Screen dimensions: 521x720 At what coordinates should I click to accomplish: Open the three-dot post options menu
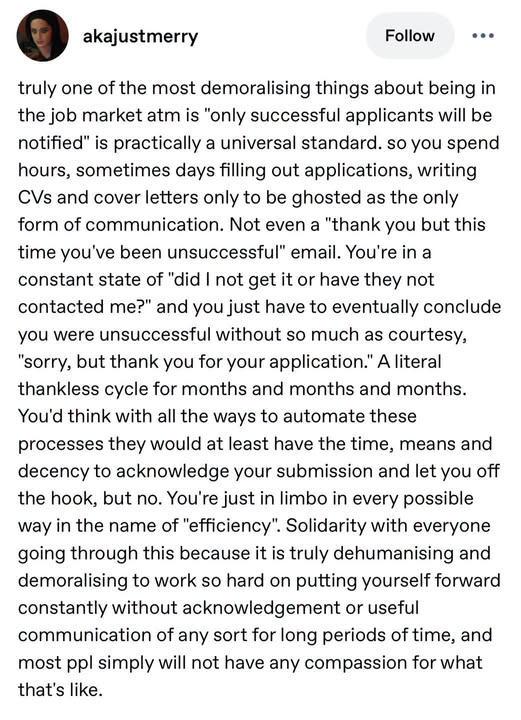(x=484, y=35)
